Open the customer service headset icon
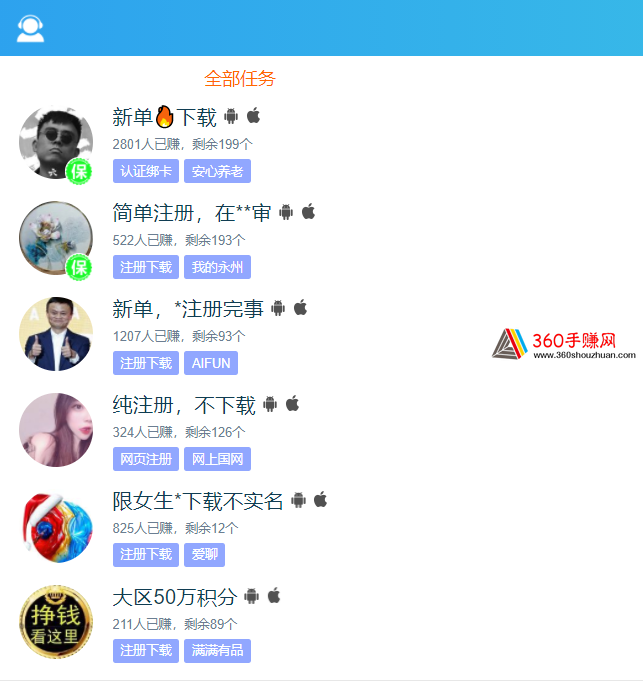The image size is (643, 688). 31,28
